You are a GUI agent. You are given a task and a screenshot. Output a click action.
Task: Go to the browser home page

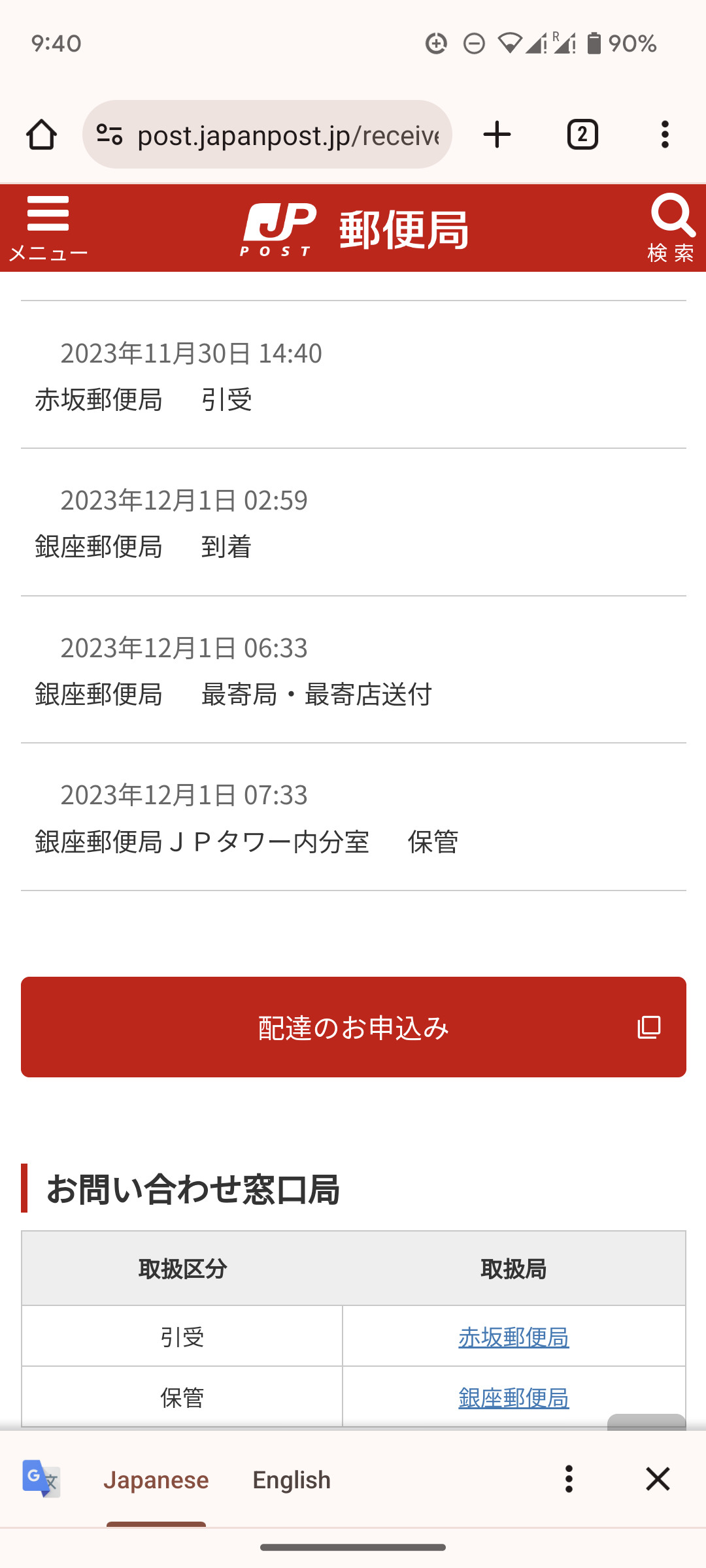pos(41,135)
